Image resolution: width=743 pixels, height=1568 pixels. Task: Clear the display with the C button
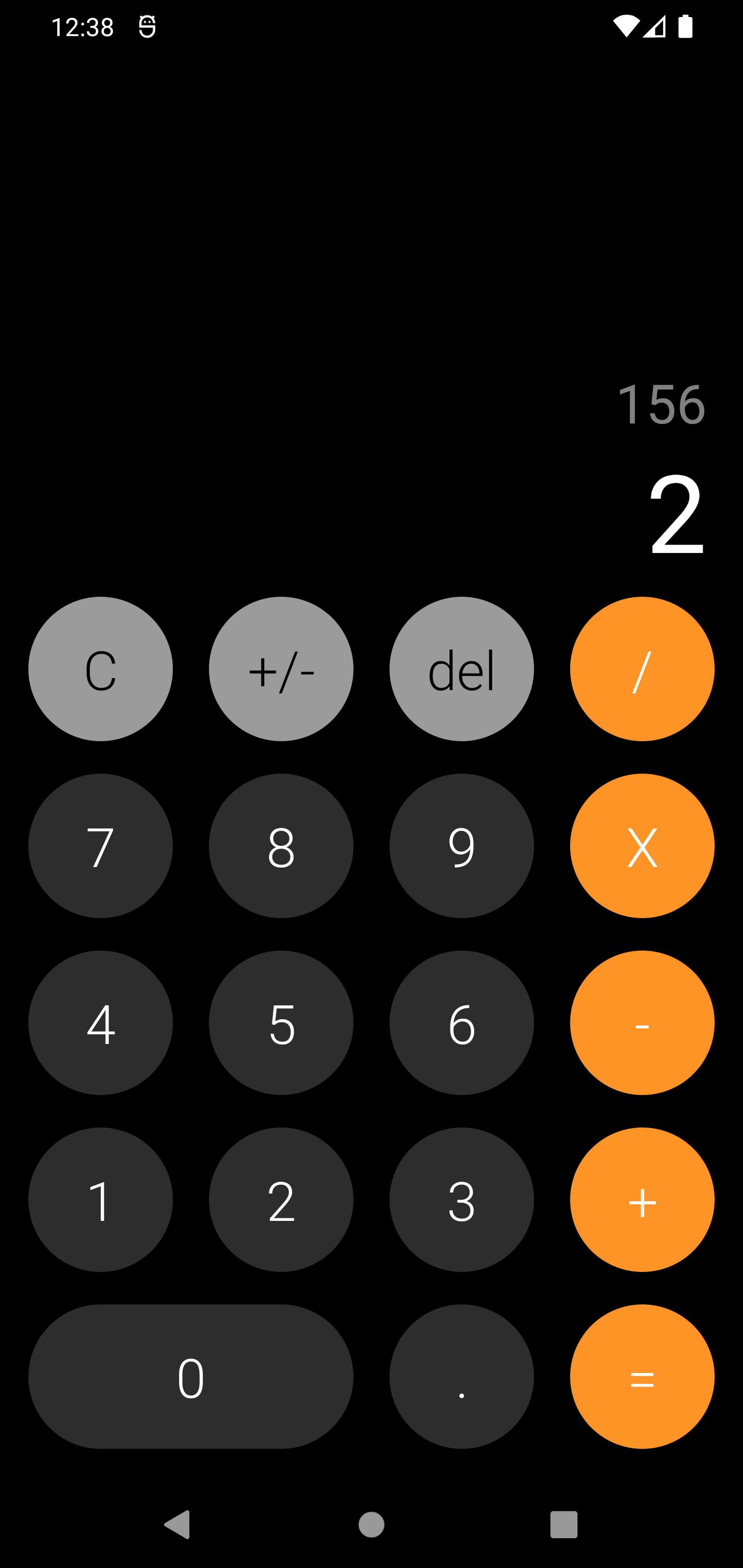[101, 669]
